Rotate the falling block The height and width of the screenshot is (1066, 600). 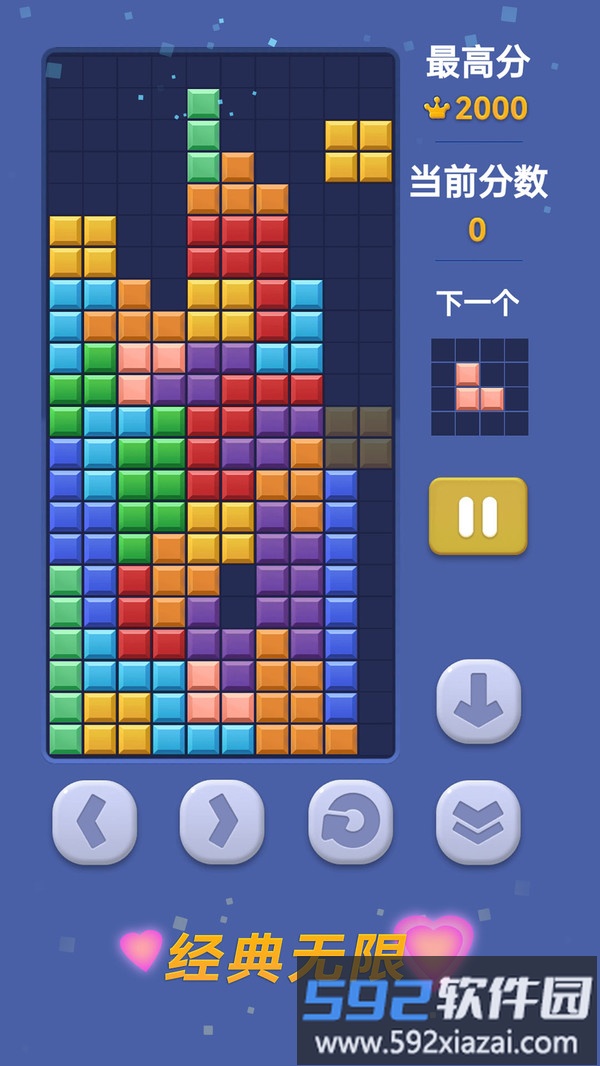[x=350, y=822]
